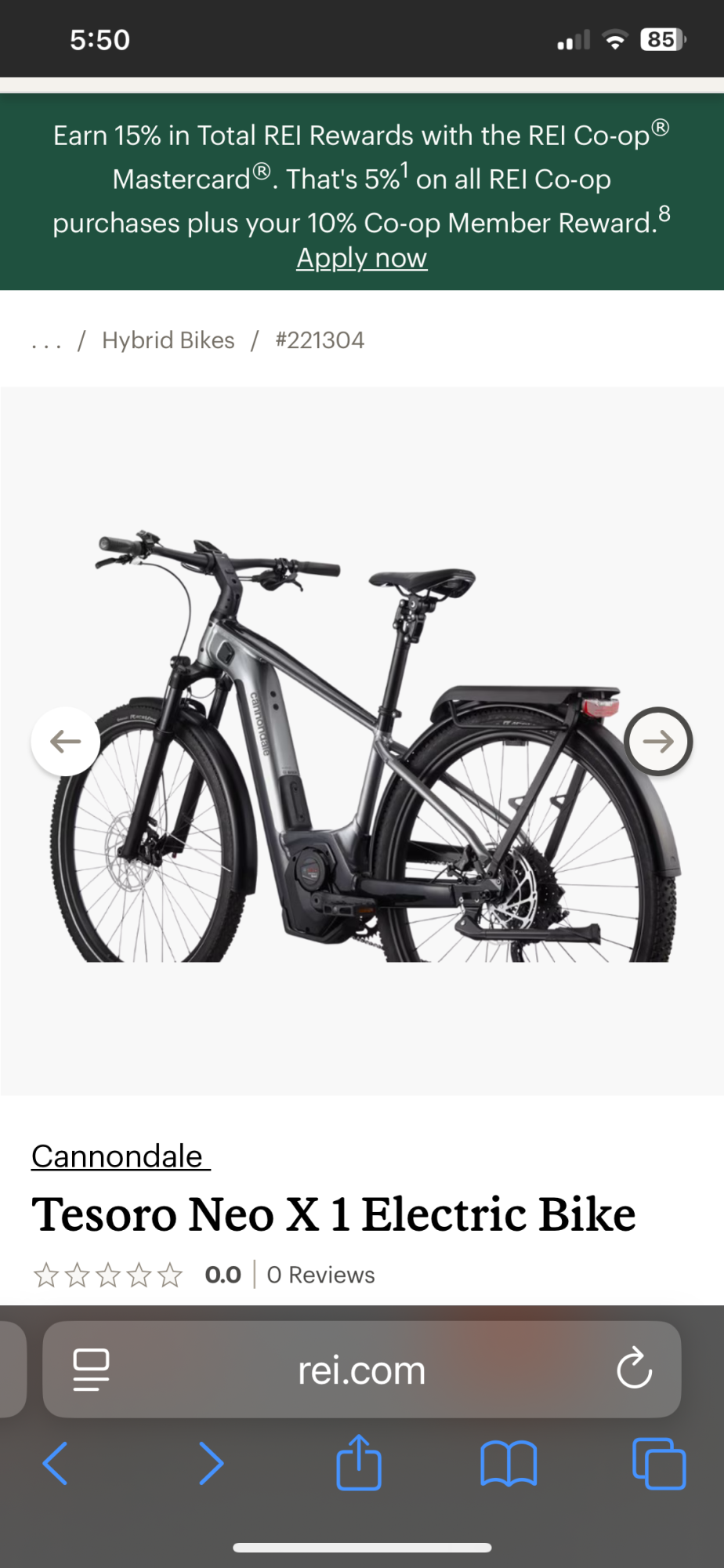Image resolution: width=724 pixels, height=1568 pixels.
Task: Open the 0 Reviews link
Action: click(x=320, y=1275)
